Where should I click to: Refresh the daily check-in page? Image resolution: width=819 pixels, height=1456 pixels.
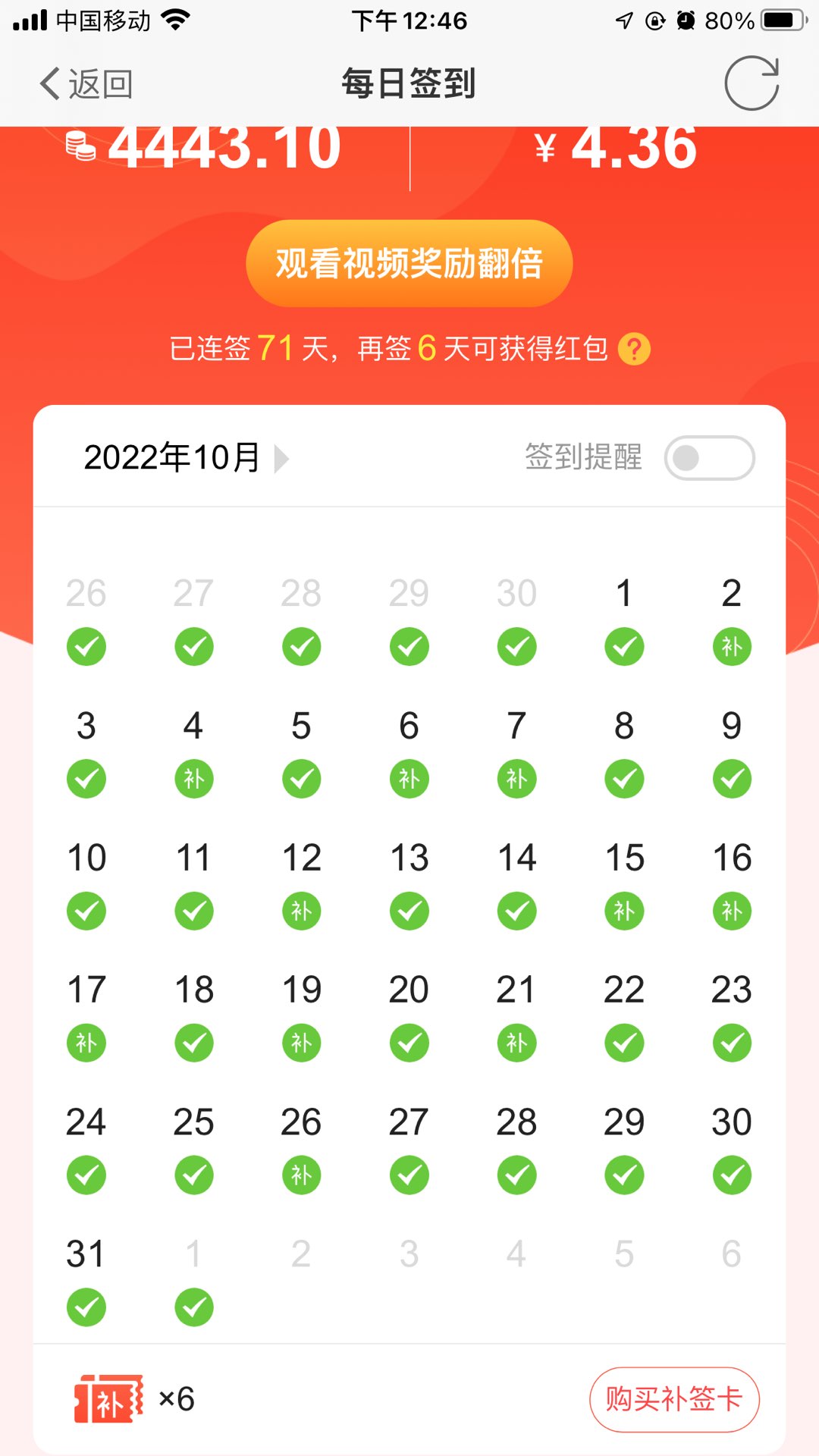[x=751, y=83]
